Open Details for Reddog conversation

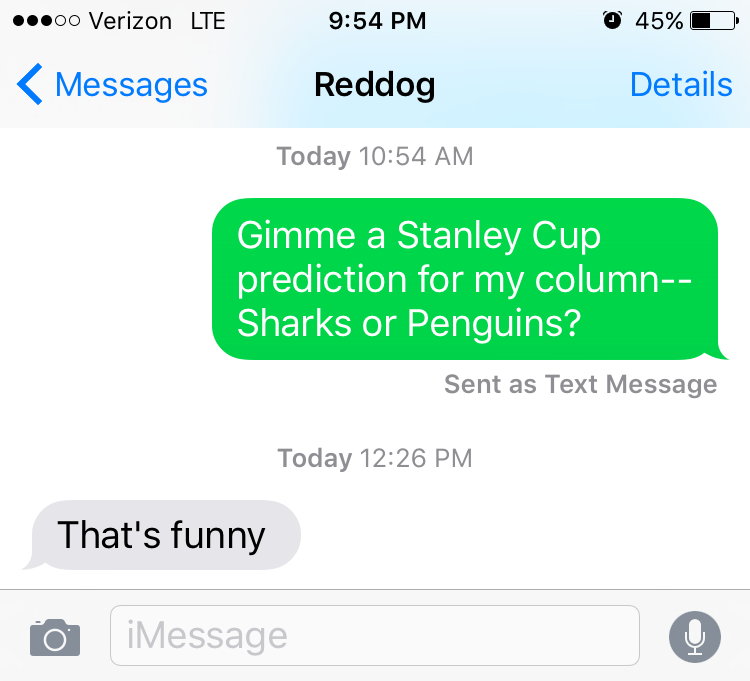(681, 85)
